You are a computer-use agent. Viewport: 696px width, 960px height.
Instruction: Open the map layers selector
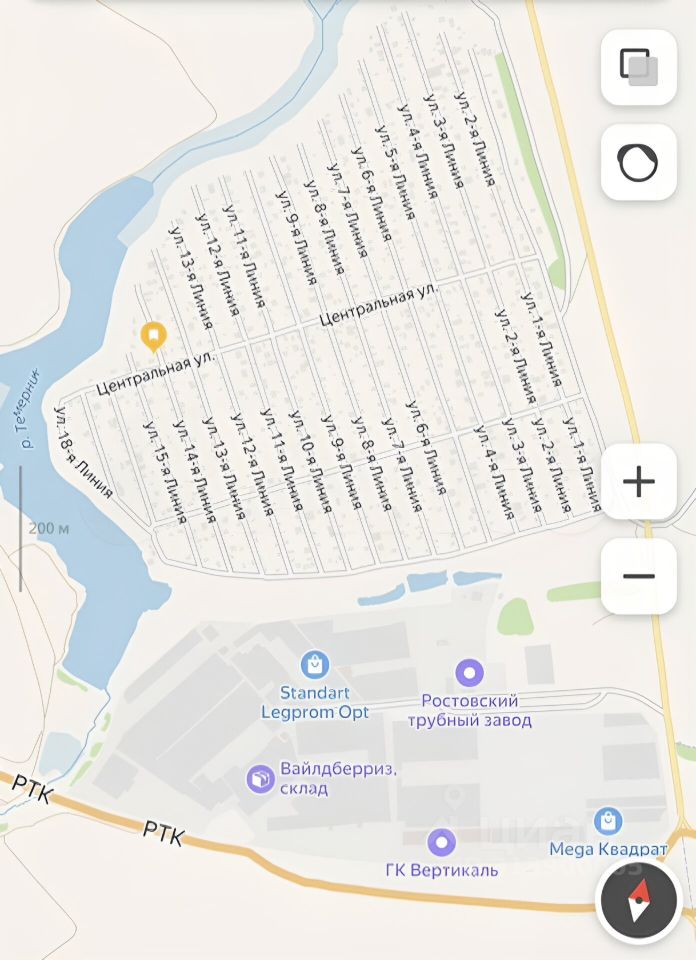pos(638,68)
